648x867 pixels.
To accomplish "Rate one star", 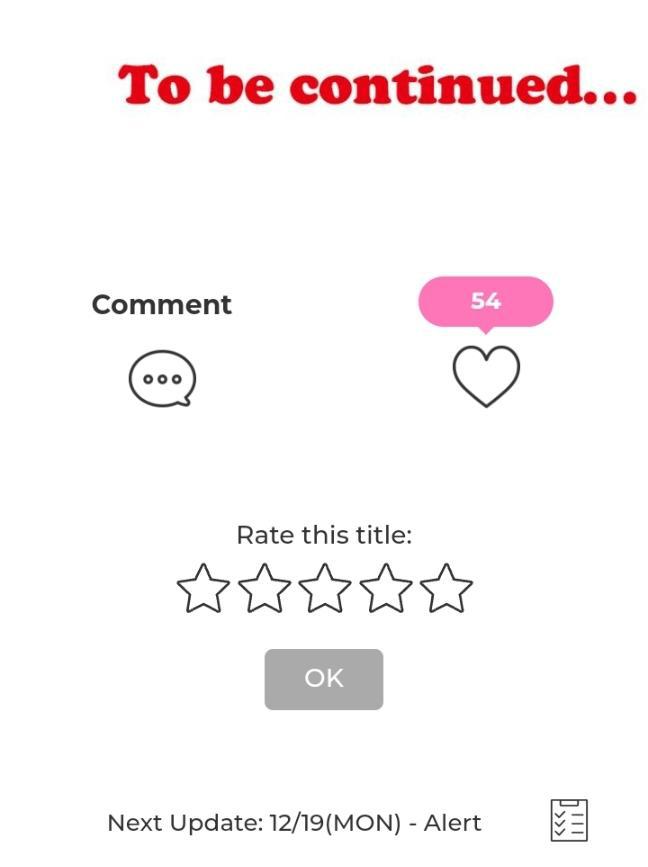I will click(203, 589).
